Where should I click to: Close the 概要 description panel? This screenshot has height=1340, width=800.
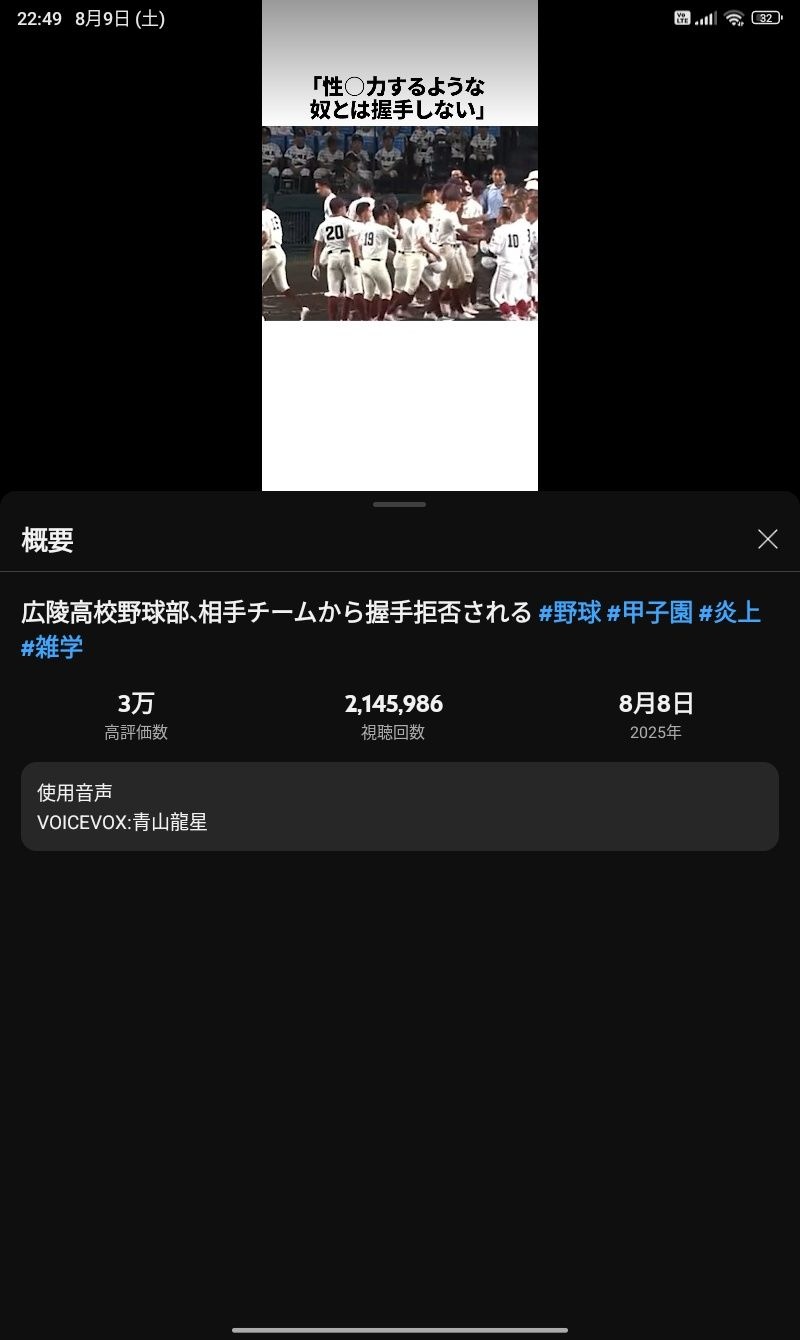(x=767, y=540)
